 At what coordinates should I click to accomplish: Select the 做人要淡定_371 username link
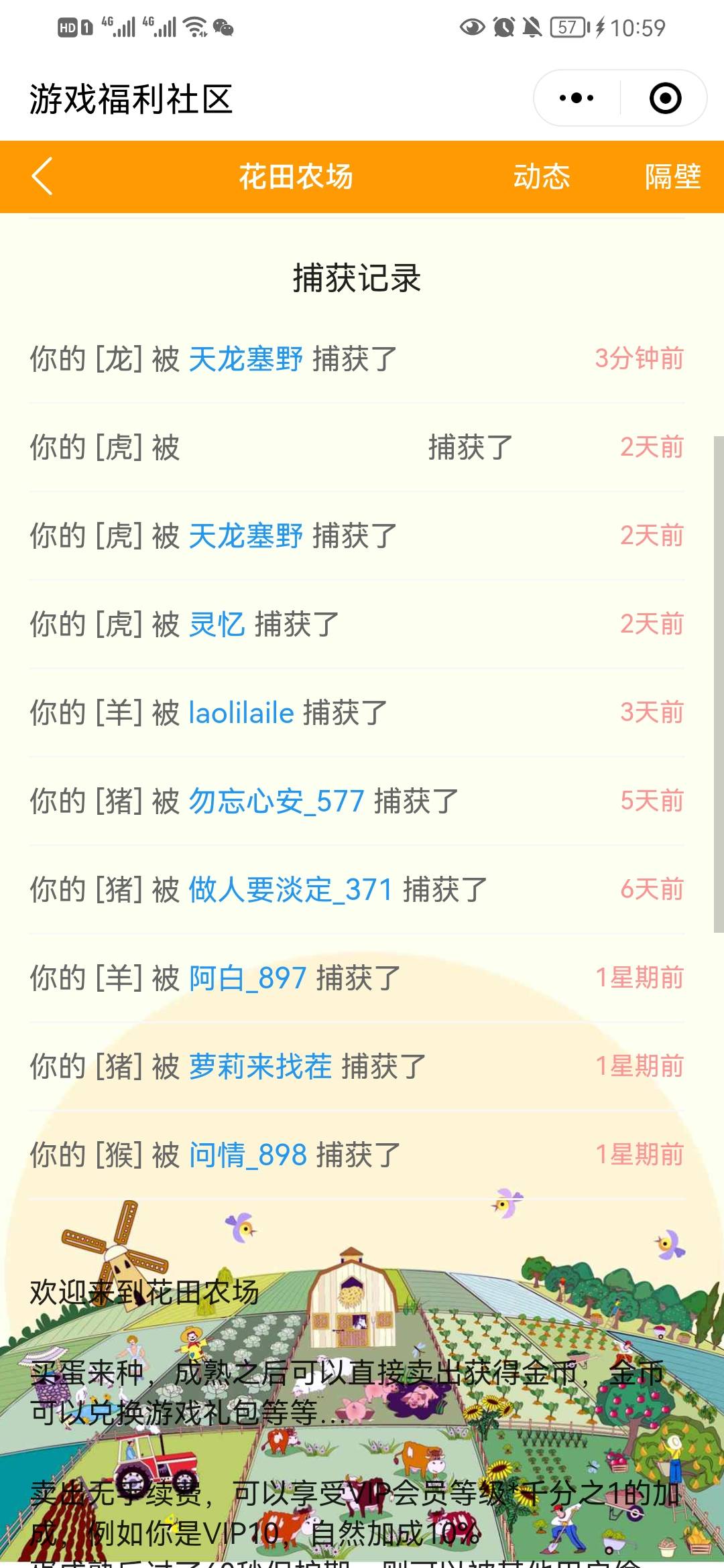tap(290, 890)
